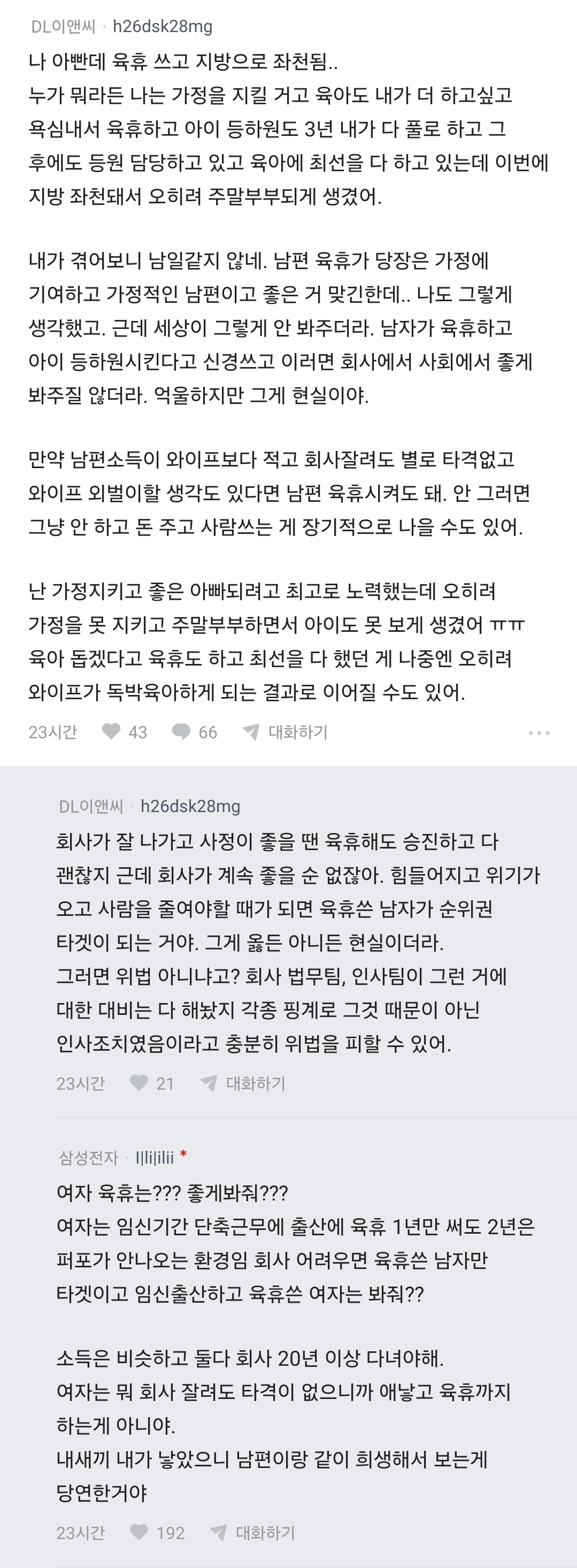Open the 66 replies on main comment
Image resolution: width=577 pixels, height=1568 pixels.
181,732
